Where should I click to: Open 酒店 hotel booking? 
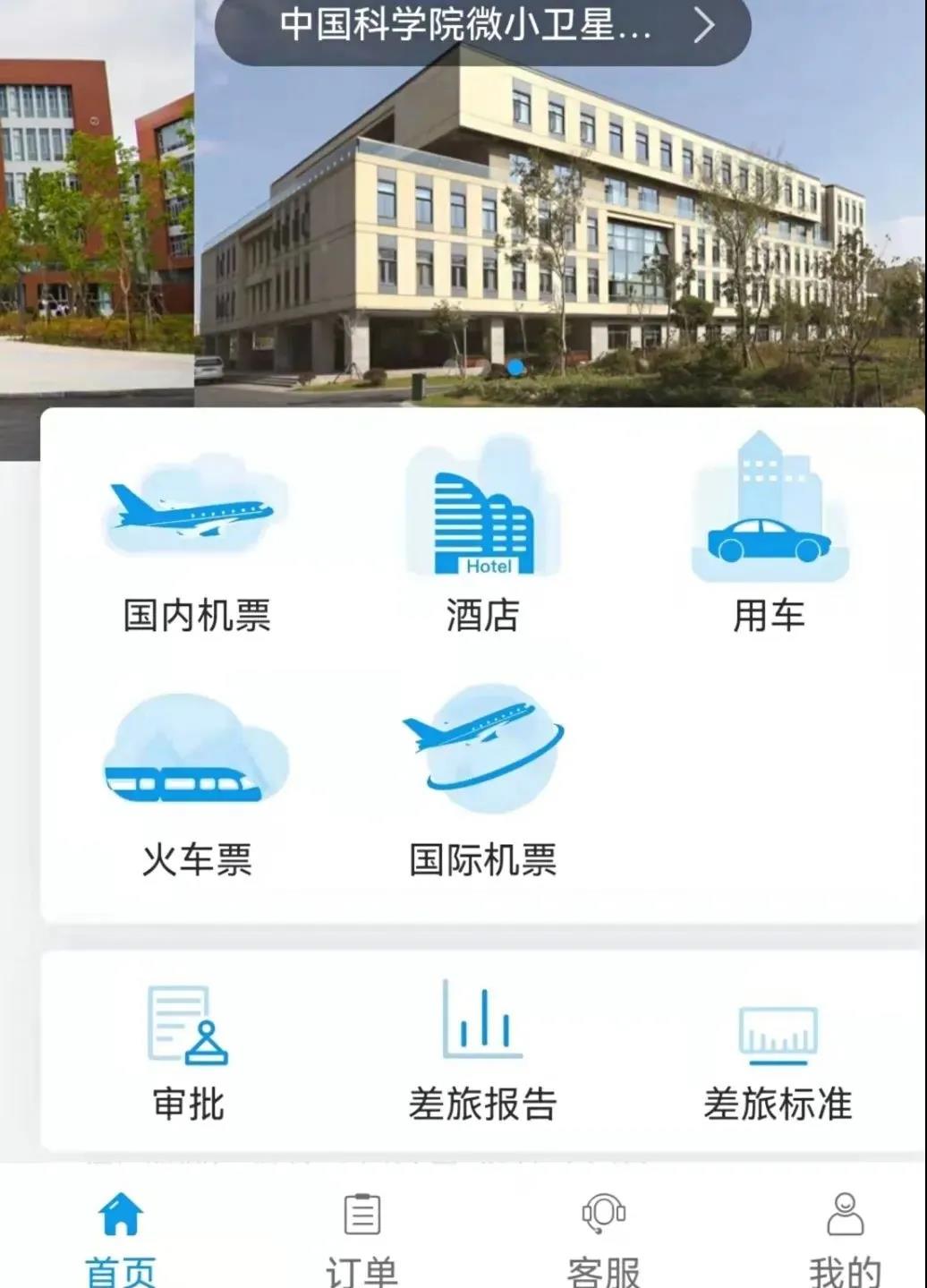pyautogui.click(x=483, y=542)
